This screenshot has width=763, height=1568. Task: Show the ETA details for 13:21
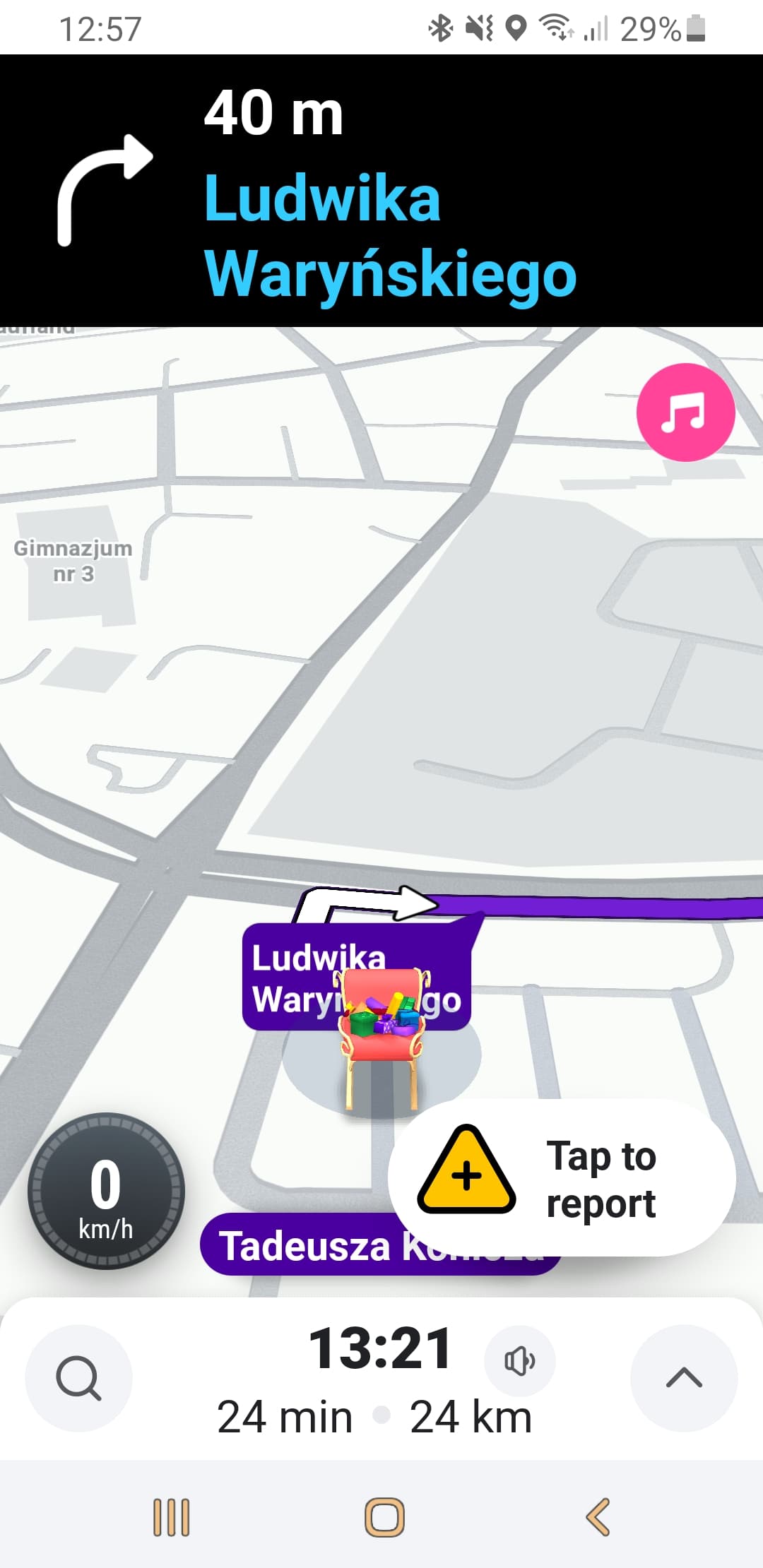[380, 1349]
